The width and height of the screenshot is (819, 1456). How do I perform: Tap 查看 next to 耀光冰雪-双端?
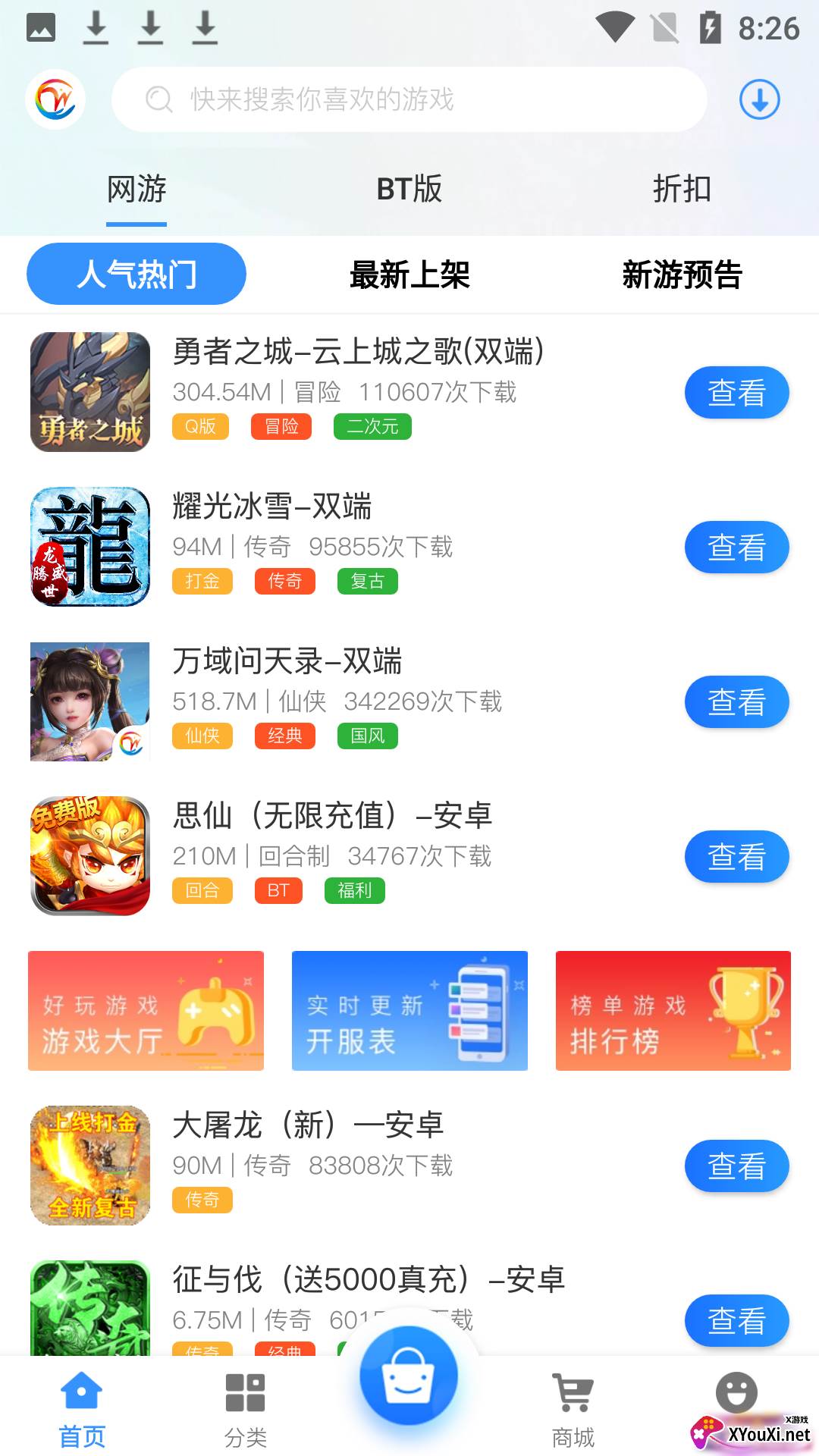736,548
